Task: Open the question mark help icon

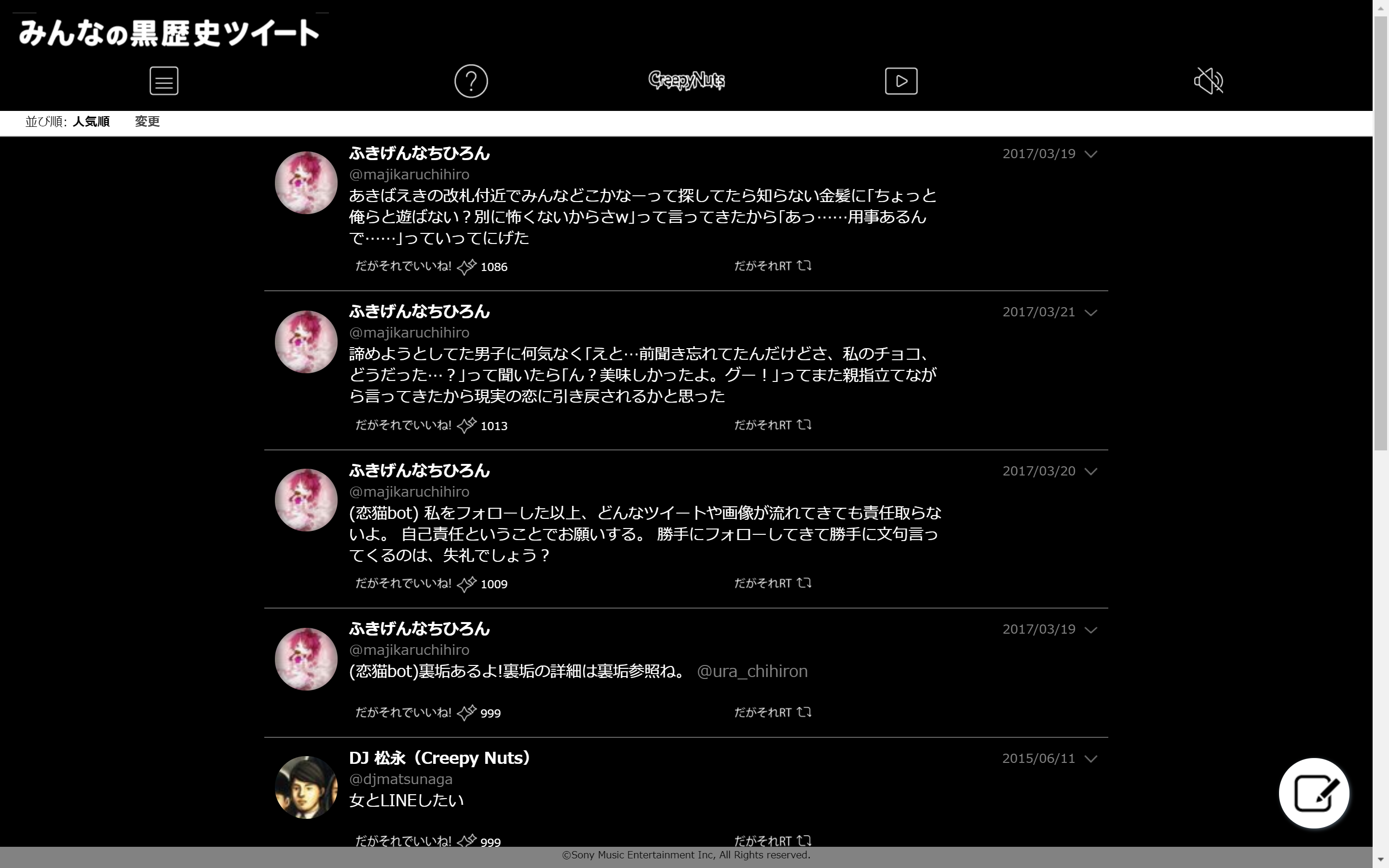Action: 471,81
